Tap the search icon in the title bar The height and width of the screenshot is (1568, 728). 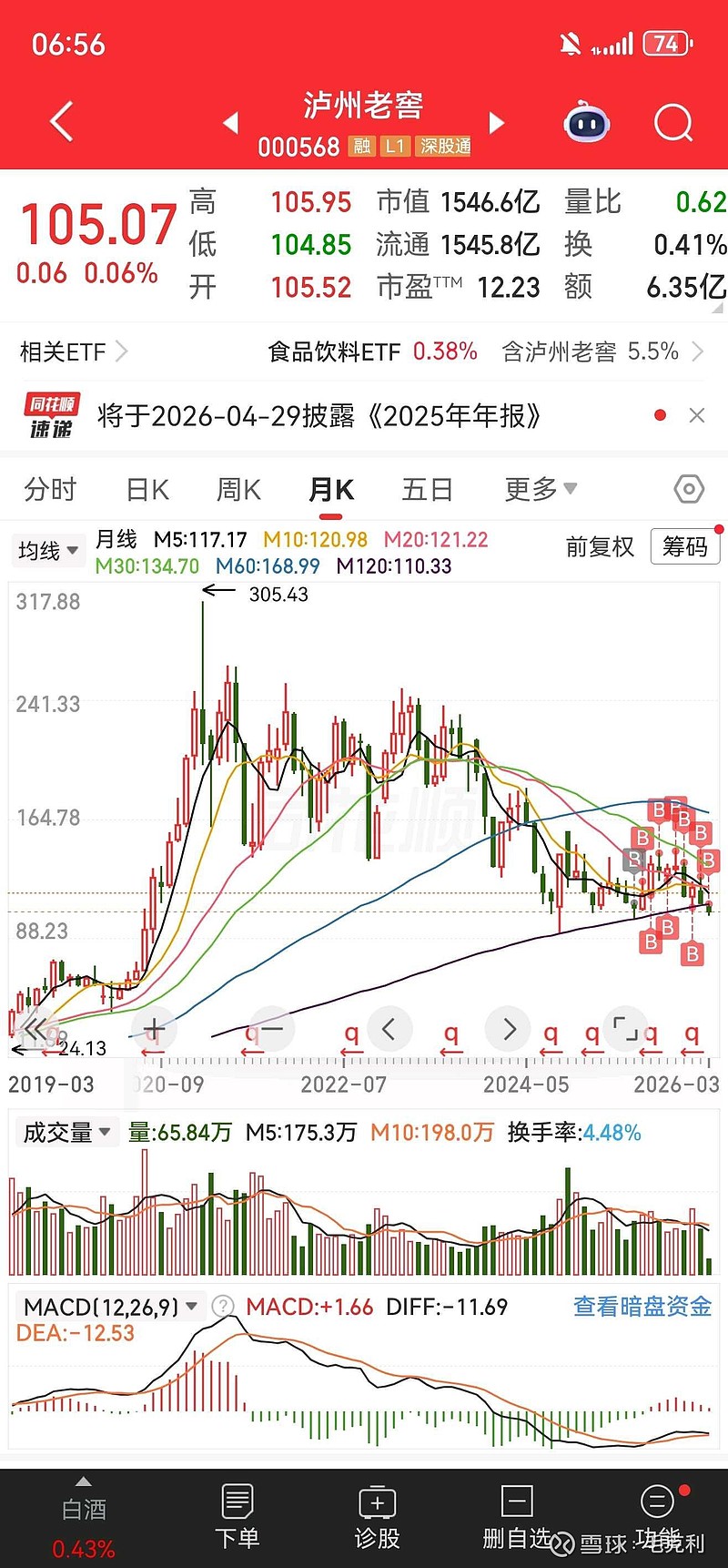(x=672, y=122)
